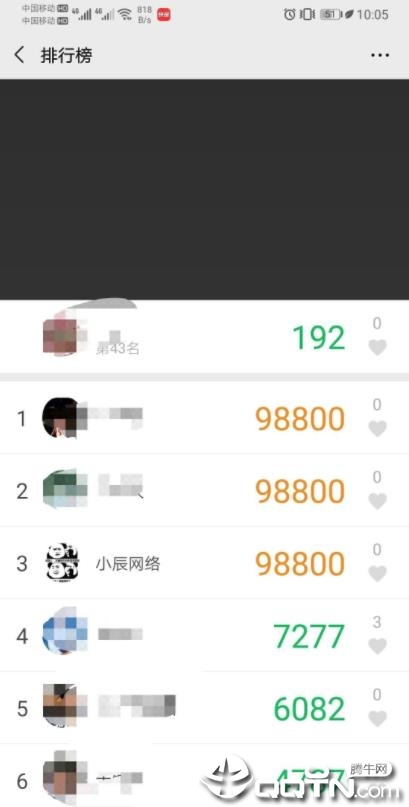Like the rank 2 entry's heart icon
The image size is (409, 807).
pyautogui.click(x=378, y=501)
